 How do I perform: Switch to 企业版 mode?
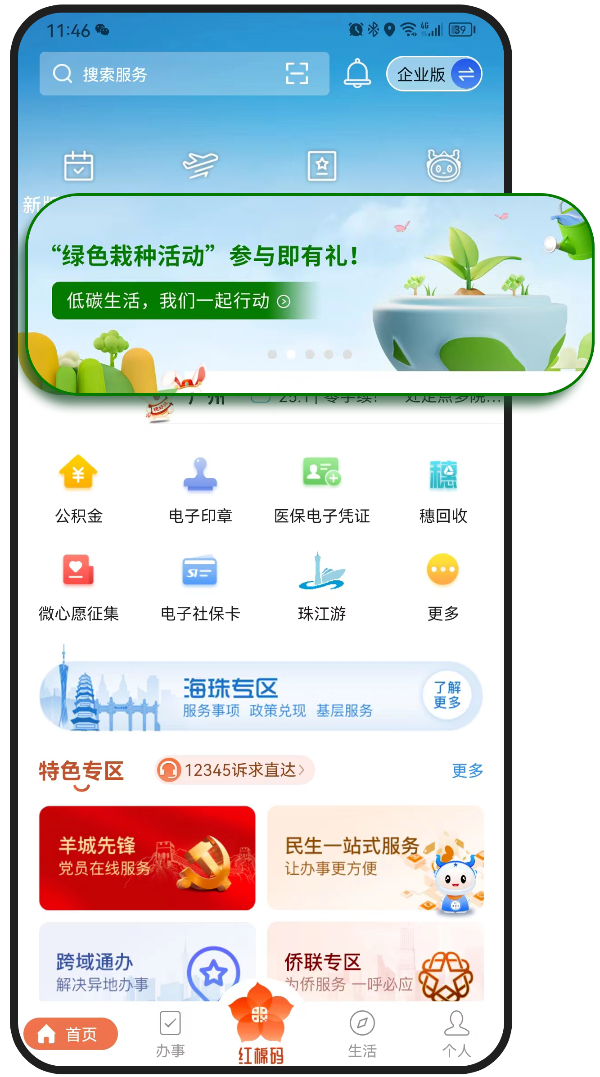click(434, 74)
